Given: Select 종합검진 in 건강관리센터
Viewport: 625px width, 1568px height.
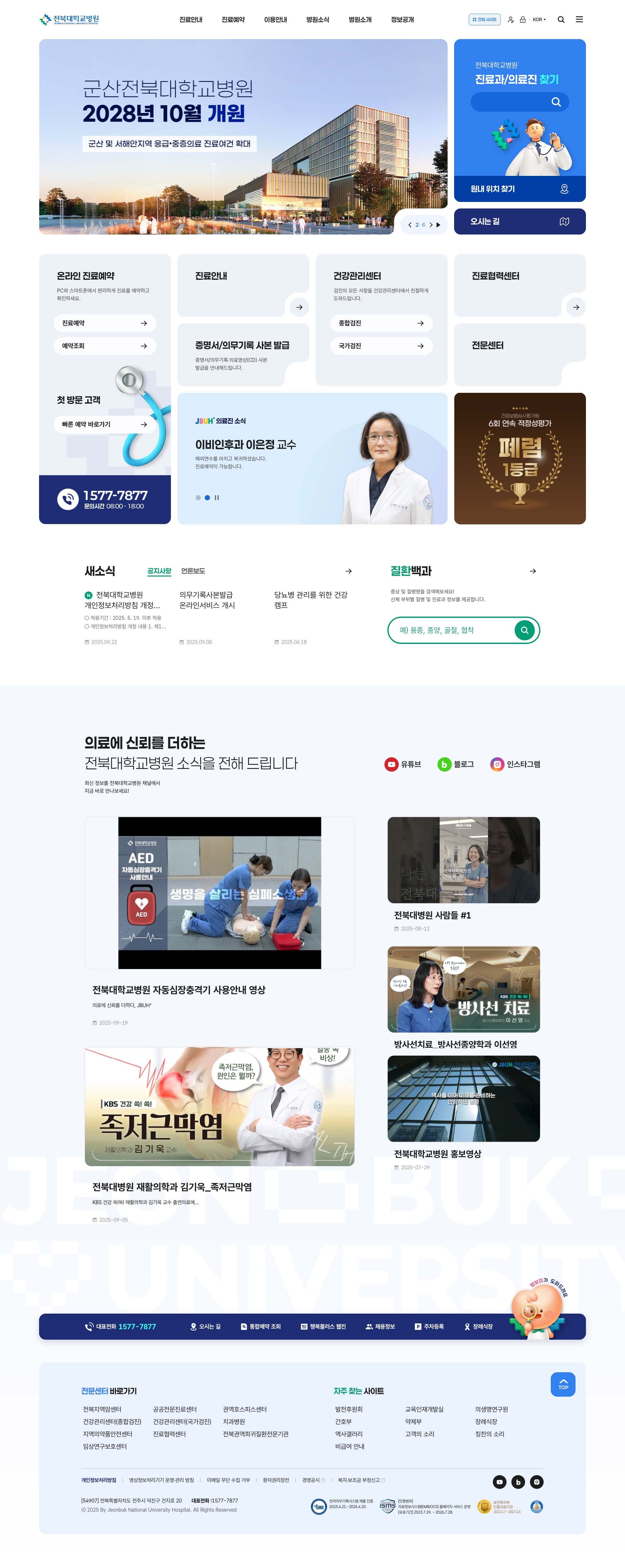Looking at the screenshot, I should (381, 323).
